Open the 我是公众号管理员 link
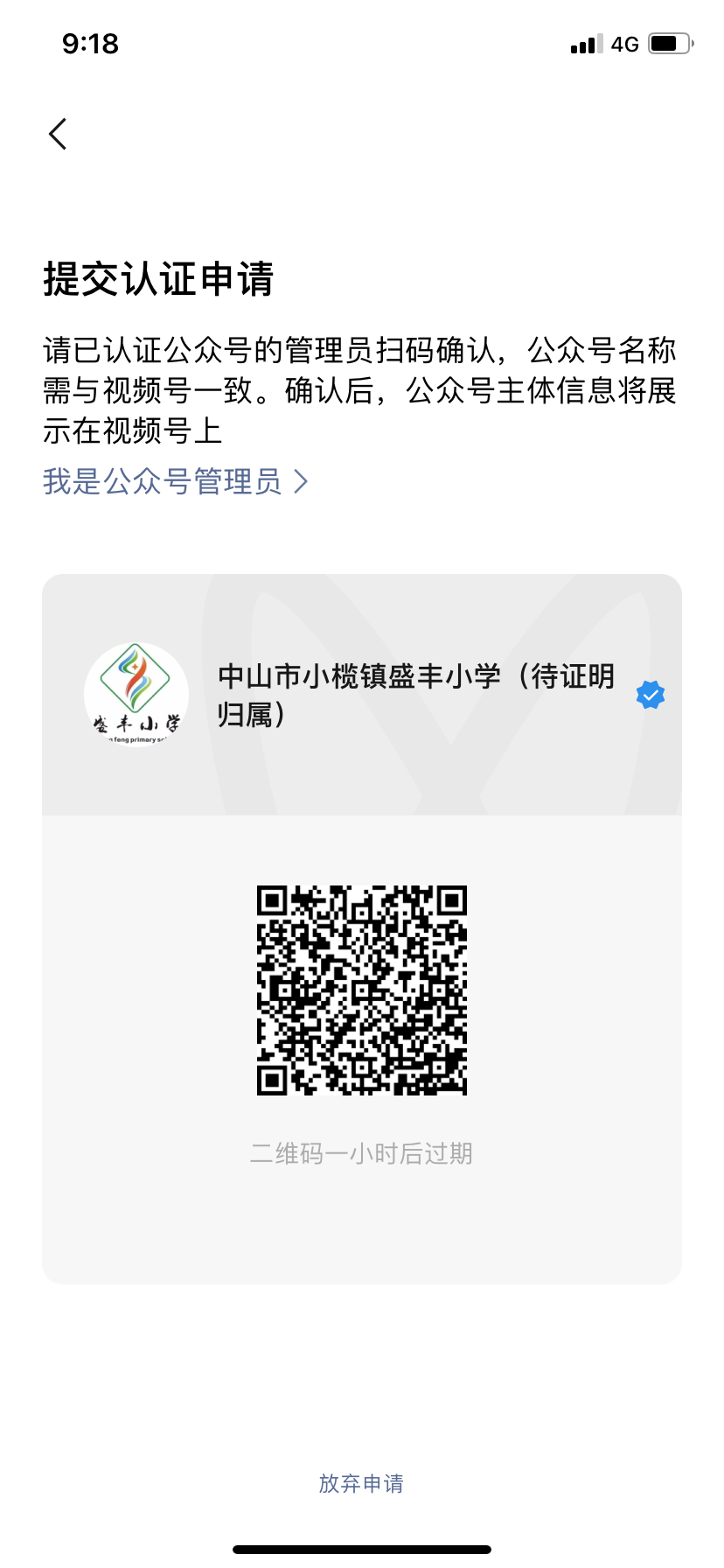724x1568 pixels. [x=176, y=481]
